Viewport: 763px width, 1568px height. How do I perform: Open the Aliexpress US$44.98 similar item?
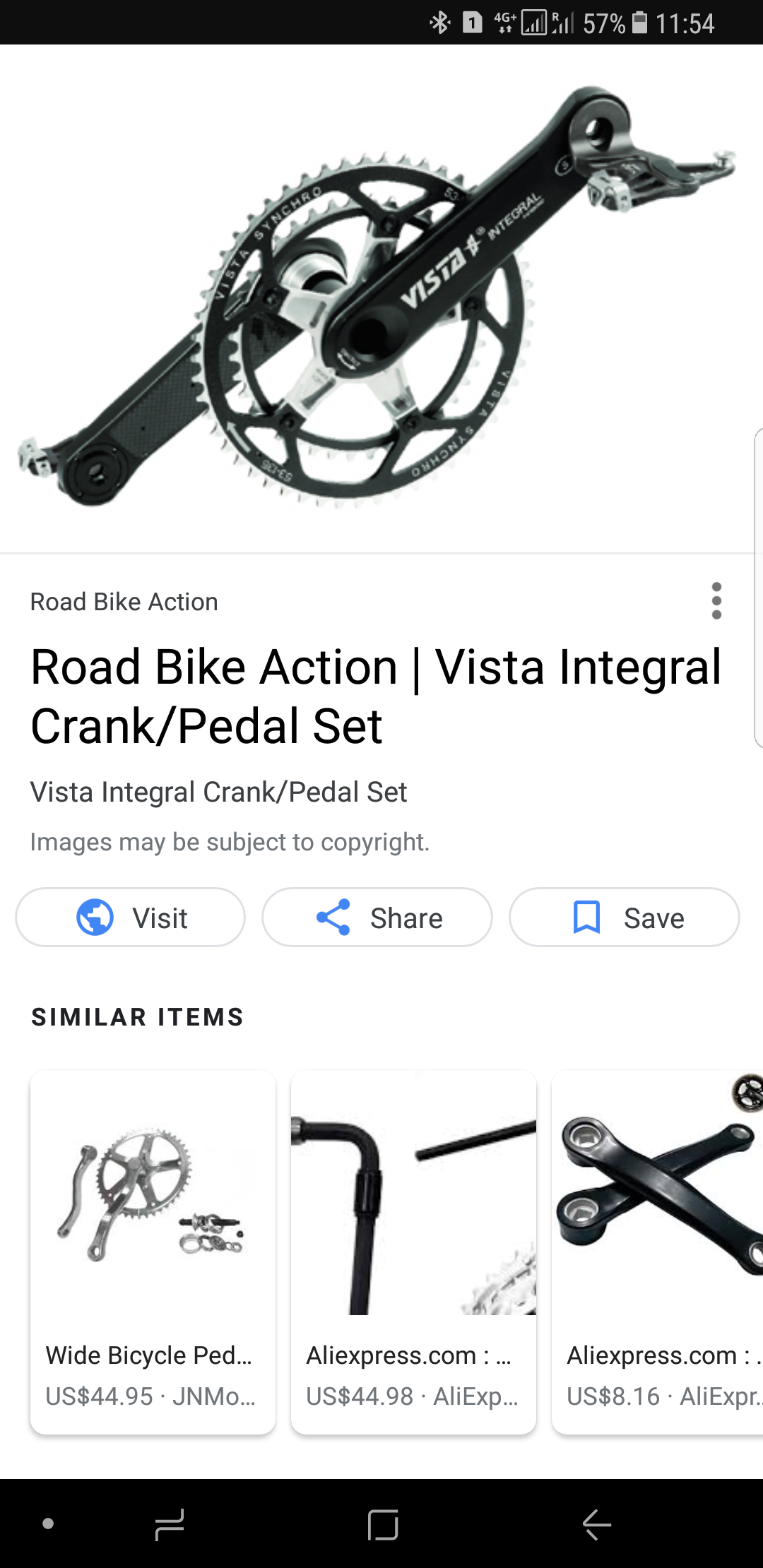413,1252
